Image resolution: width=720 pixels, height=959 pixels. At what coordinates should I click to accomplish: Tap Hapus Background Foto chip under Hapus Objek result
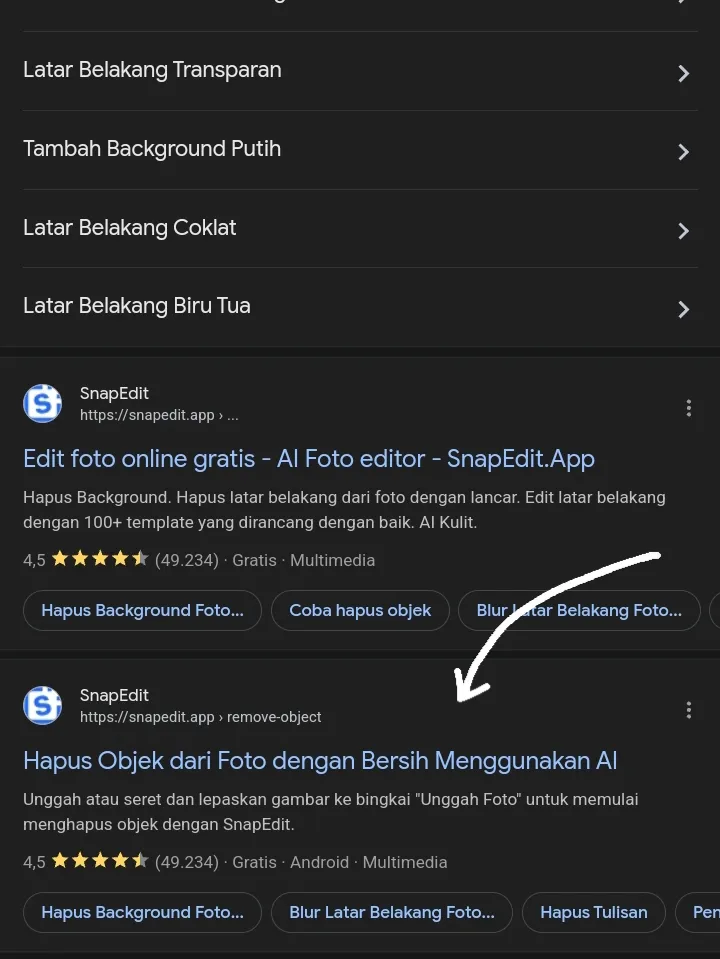[x=142, y=913]
